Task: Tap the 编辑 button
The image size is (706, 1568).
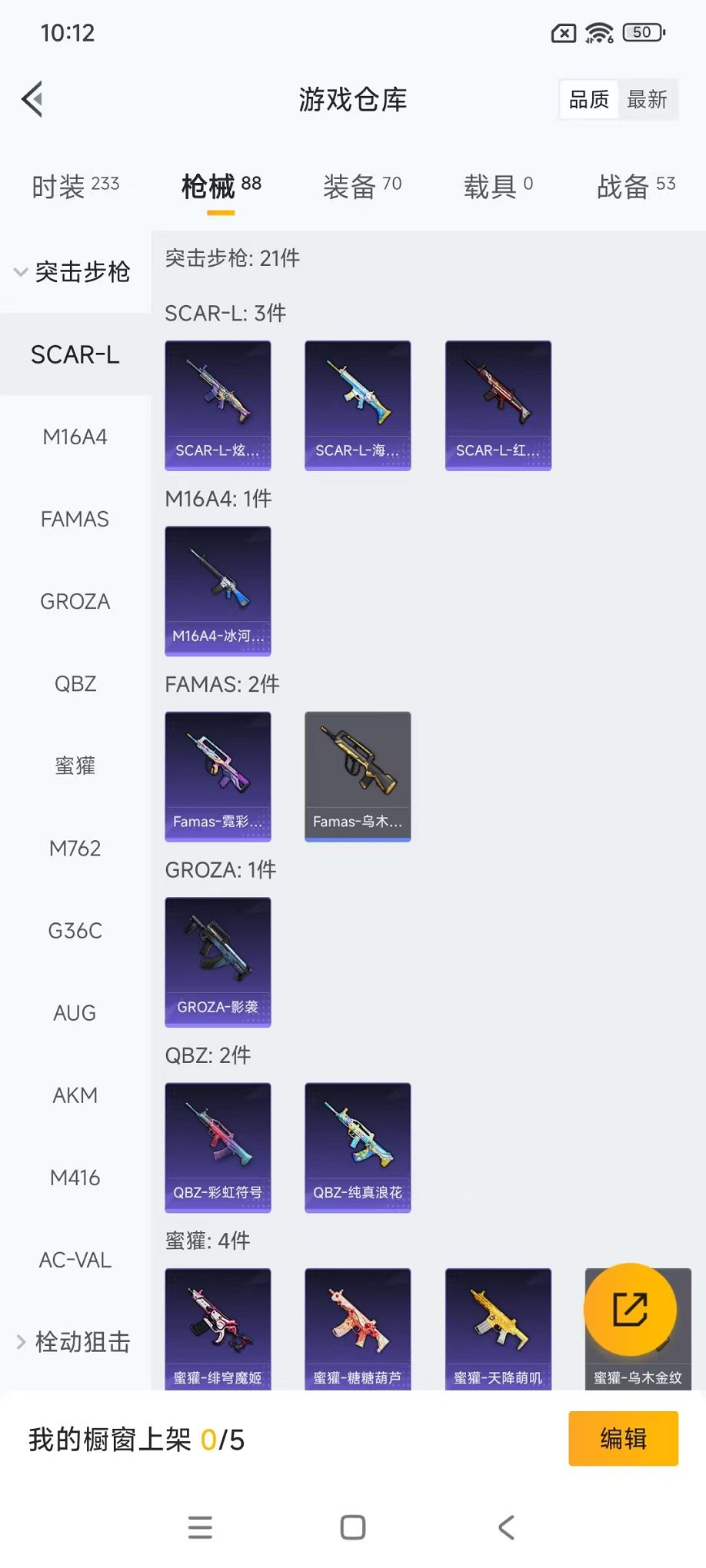Action: pos(622,1438)
